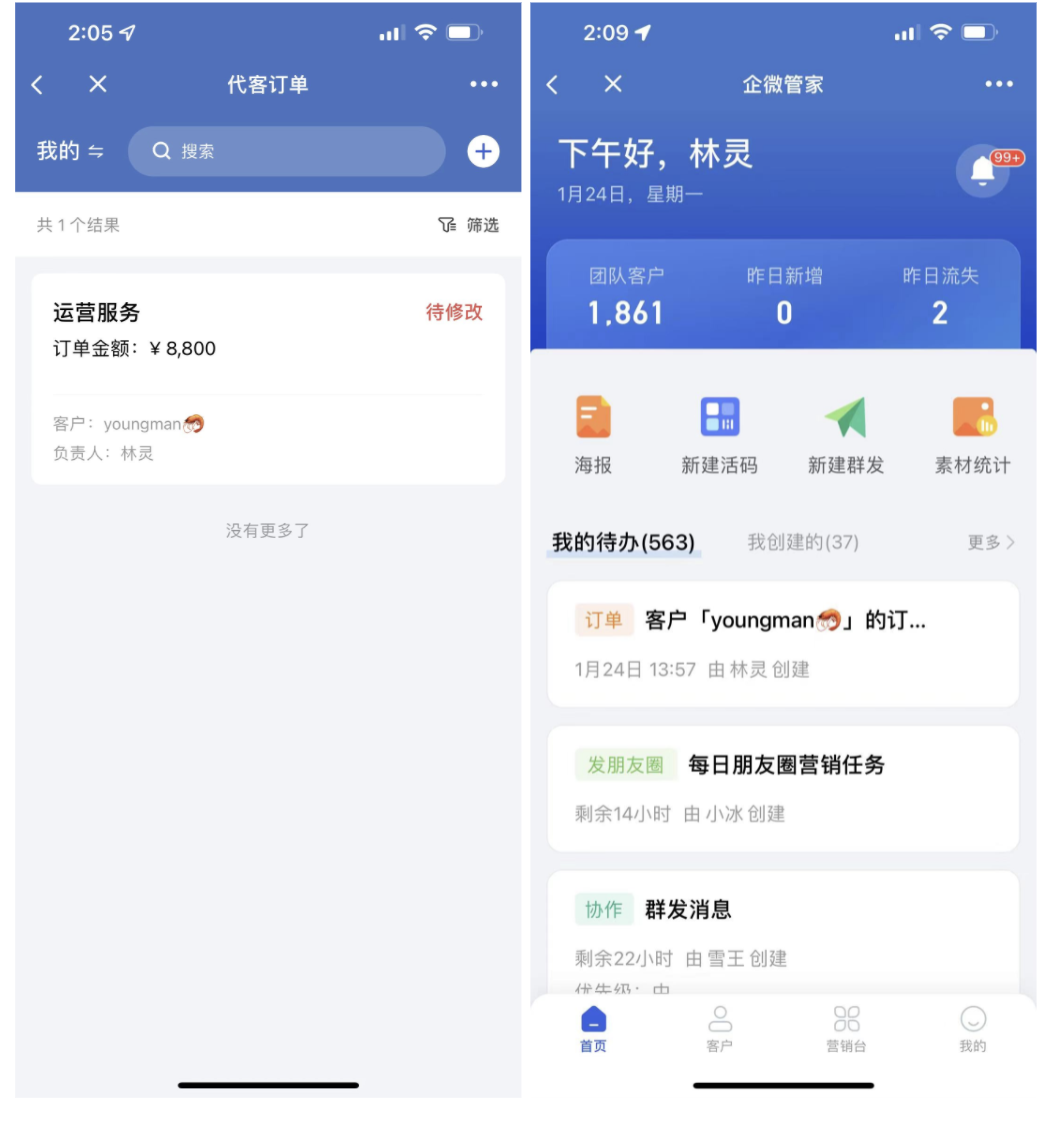Create a new 活码

[719, 434]
